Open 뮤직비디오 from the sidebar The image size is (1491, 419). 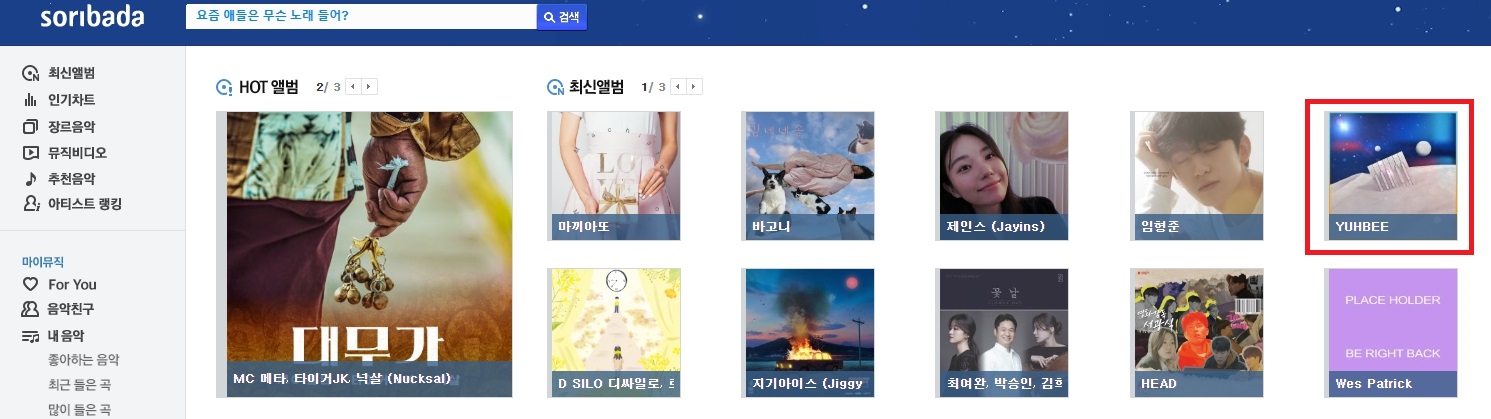tap(77, 153)
